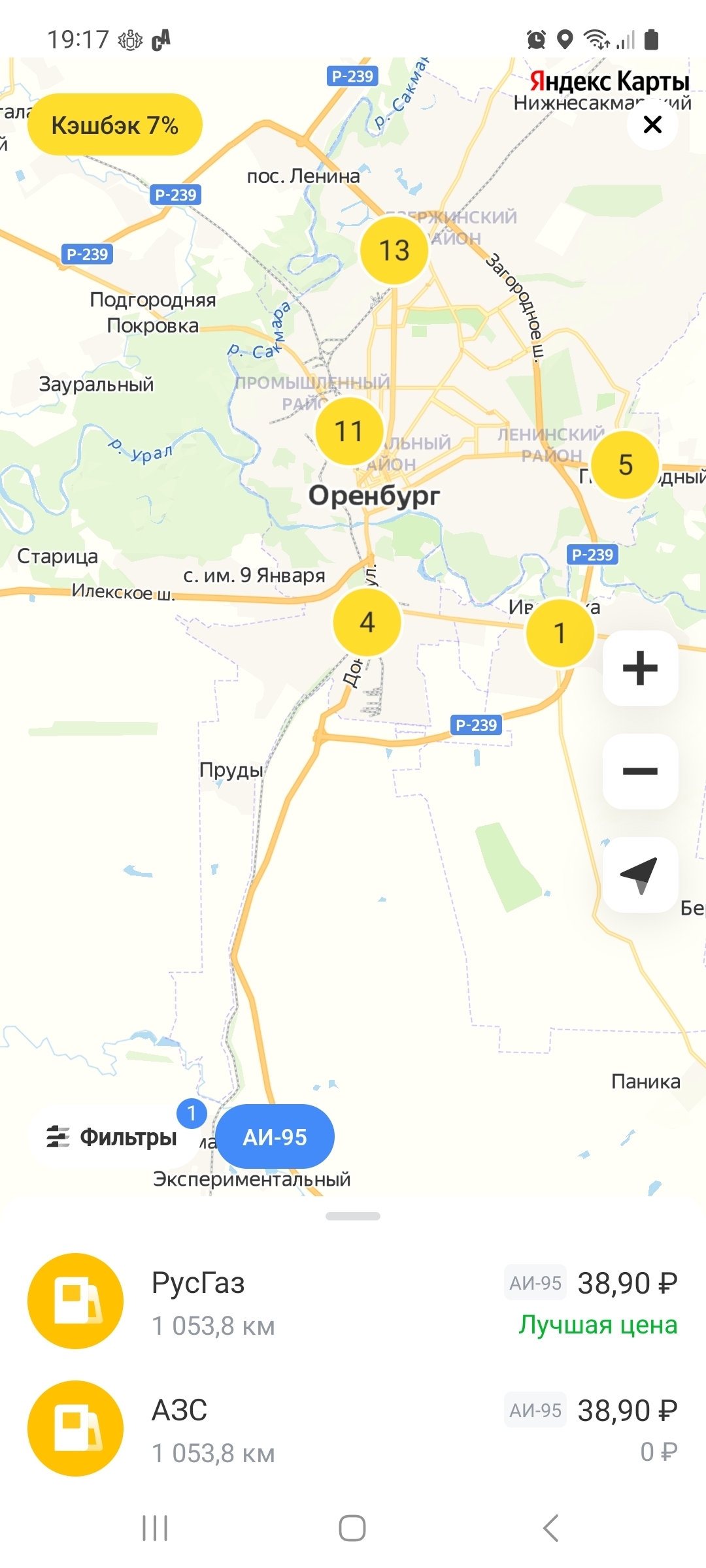The height and width of the screenshot is (1568, 706).
Task: Zoom in with the plus button
Action: (x=640, y=668)
